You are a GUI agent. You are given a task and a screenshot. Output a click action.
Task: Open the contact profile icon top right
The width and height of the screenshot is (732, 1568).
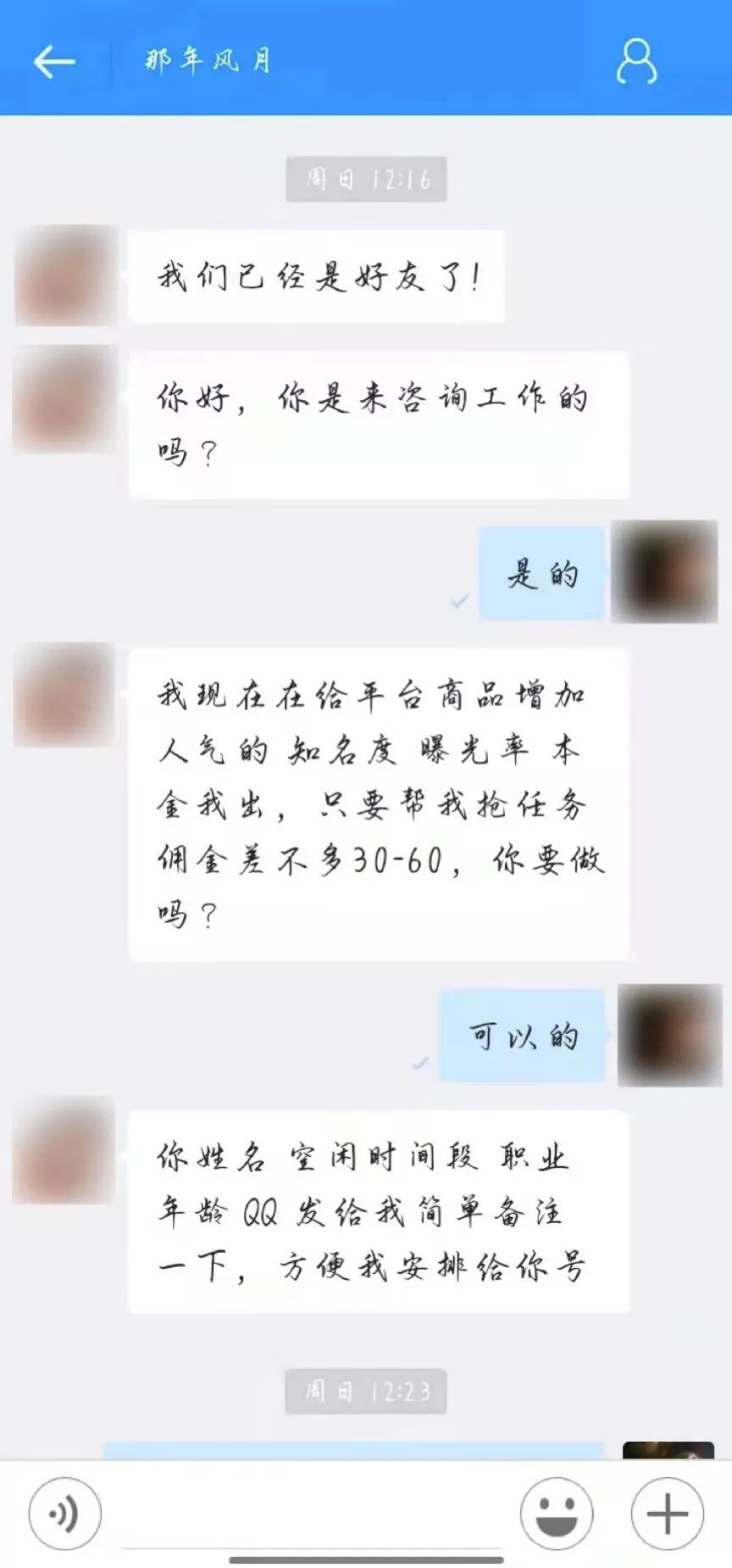tap(636, 62)
